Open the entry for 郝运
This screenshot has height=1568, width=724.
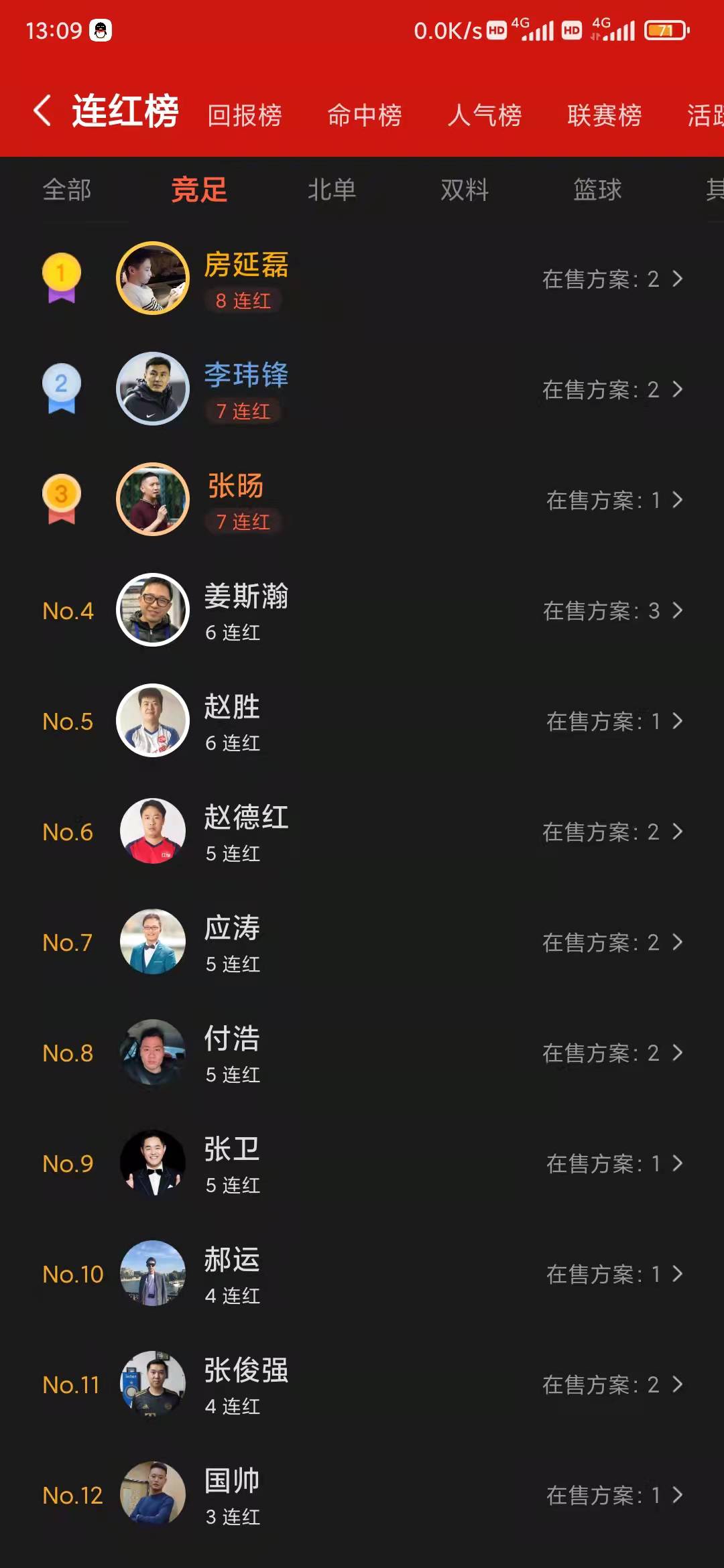click(x=362, y=1274)
